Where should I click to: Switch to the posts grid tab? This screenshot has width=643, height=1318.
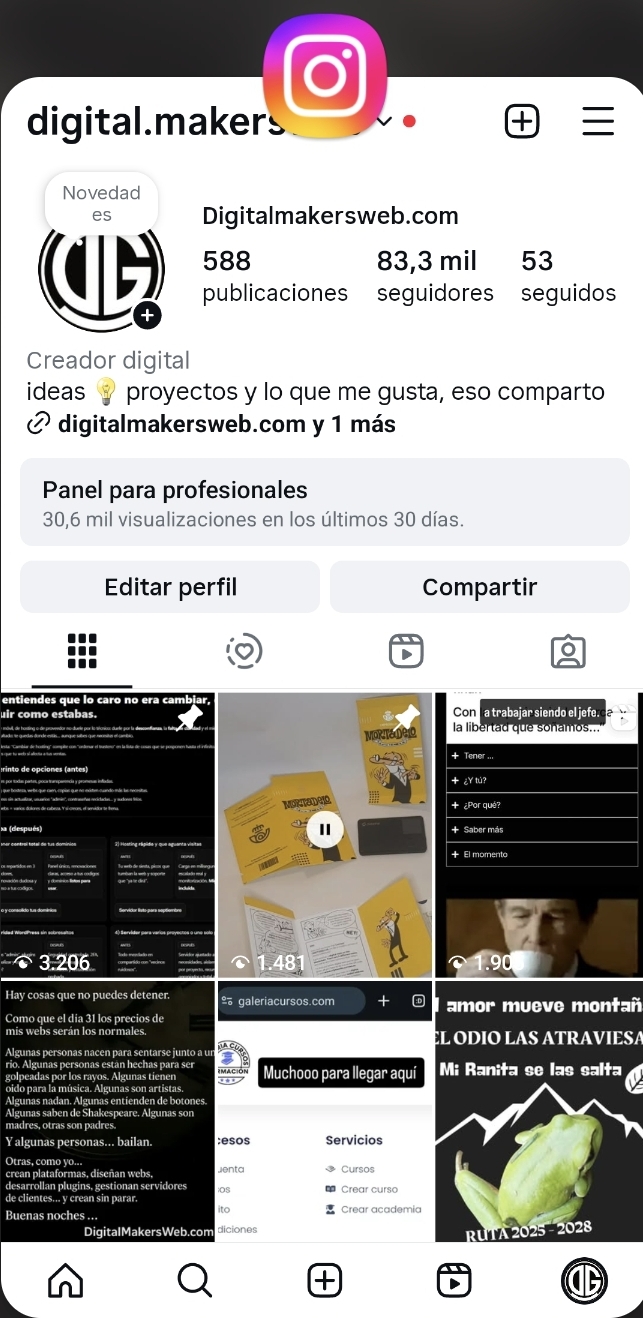[x=82, y=651]
